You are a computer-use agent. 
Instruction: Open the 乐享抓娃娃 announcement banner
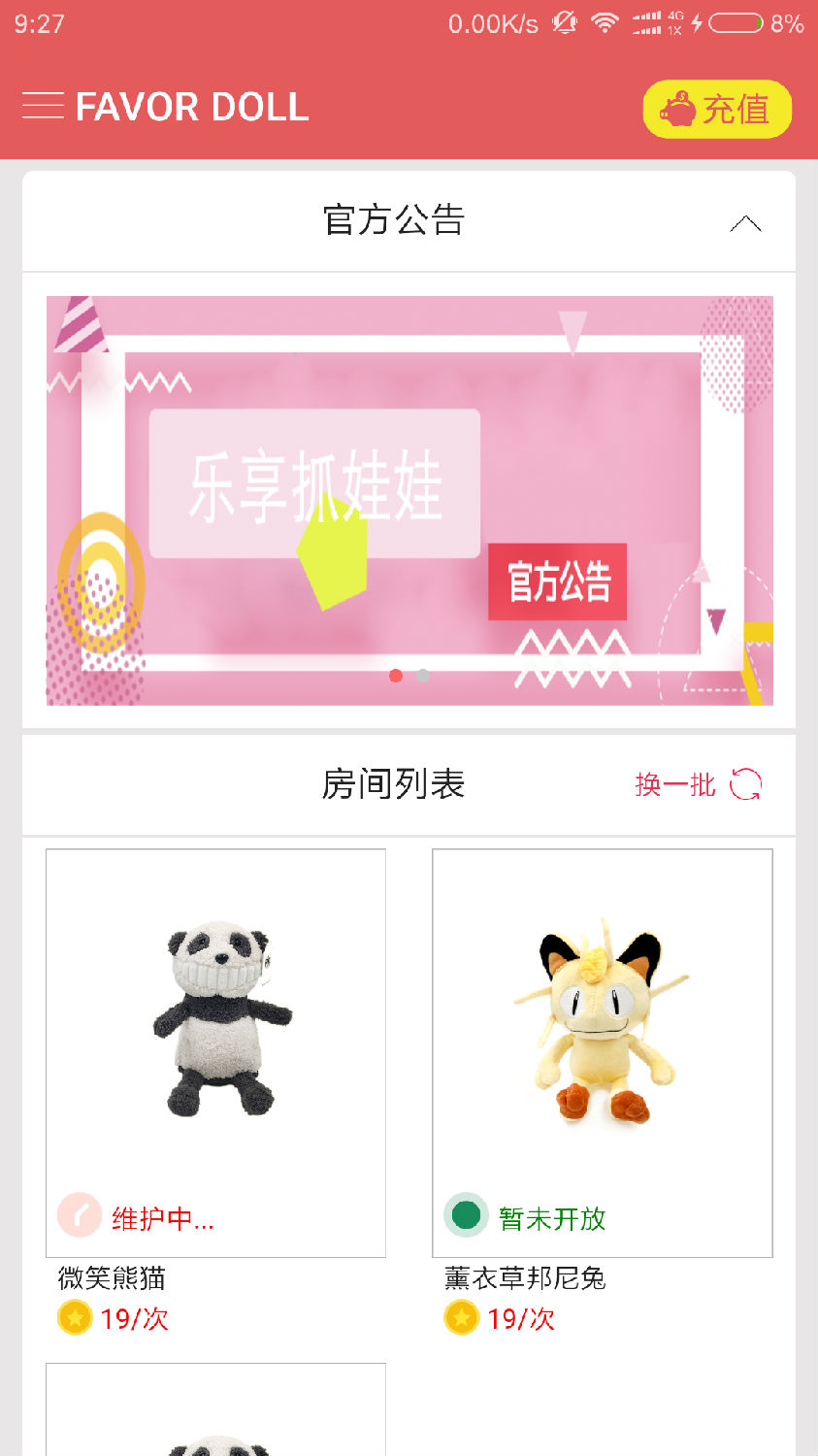click(409, 500)
